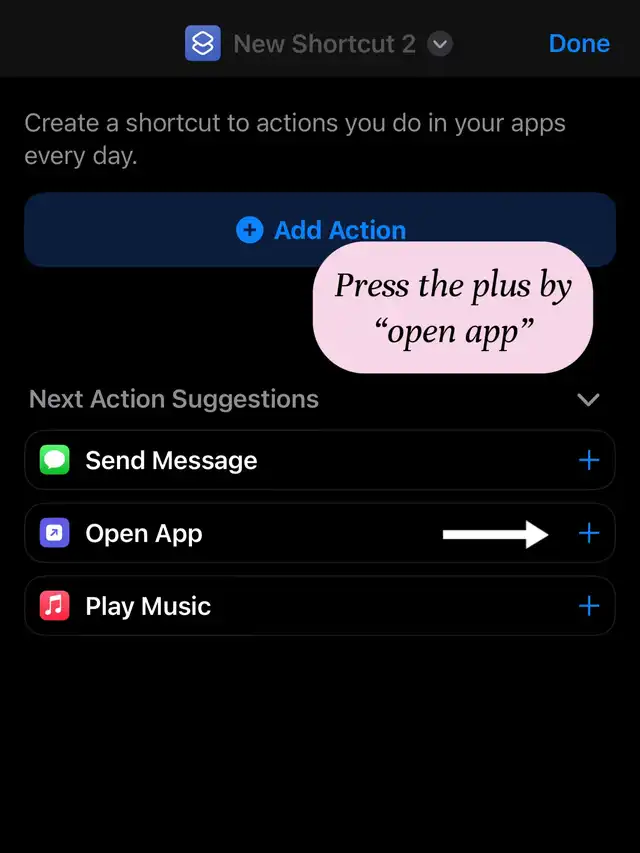Open the New Shortcut 2 name dropdown

click(x=440, y=44)
